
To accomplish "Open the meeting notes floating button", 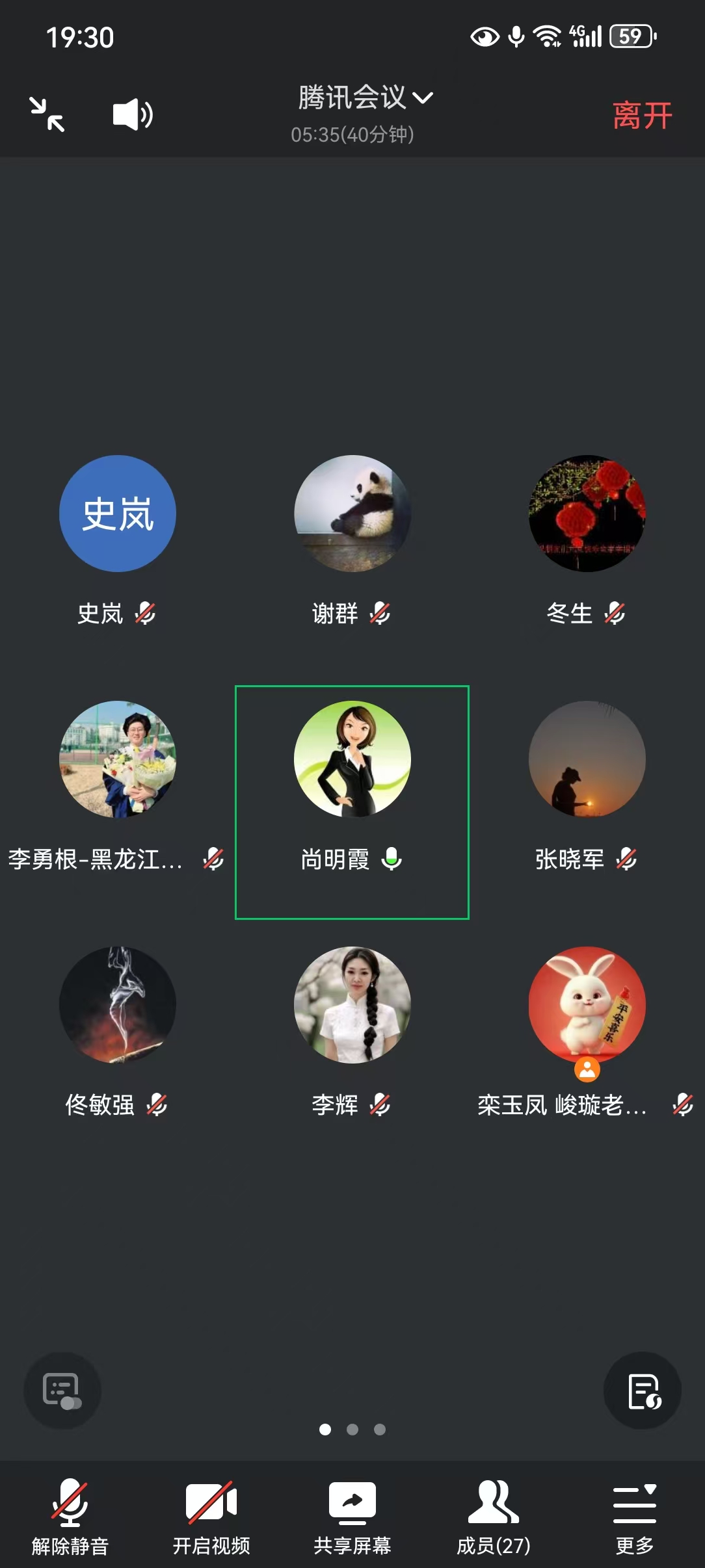I will (x=643, y=1391).
